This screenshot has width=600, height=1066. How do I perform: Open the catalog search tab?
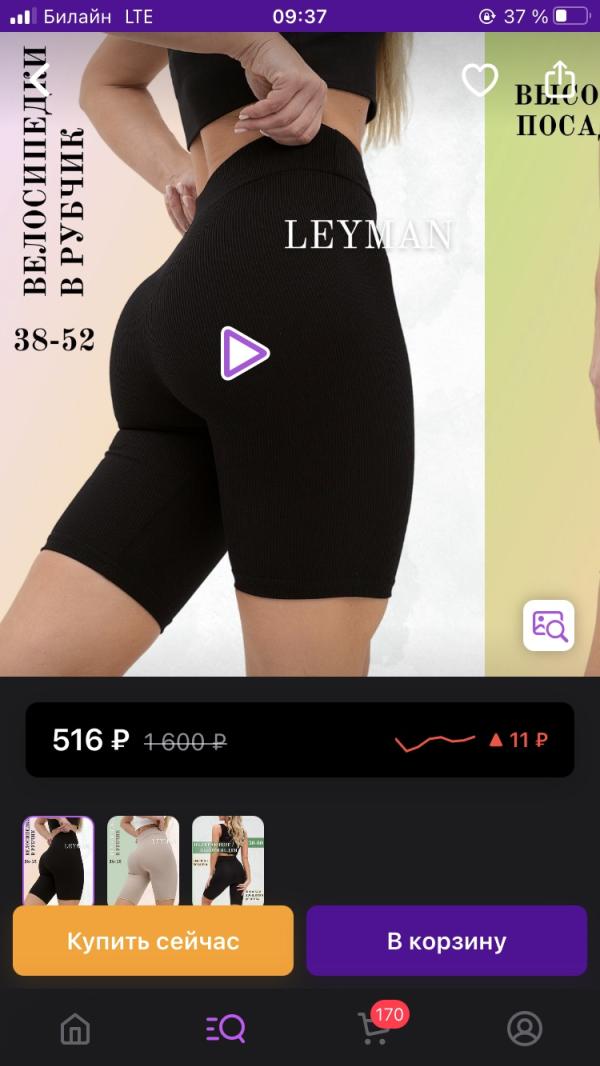pos(225,1028)
